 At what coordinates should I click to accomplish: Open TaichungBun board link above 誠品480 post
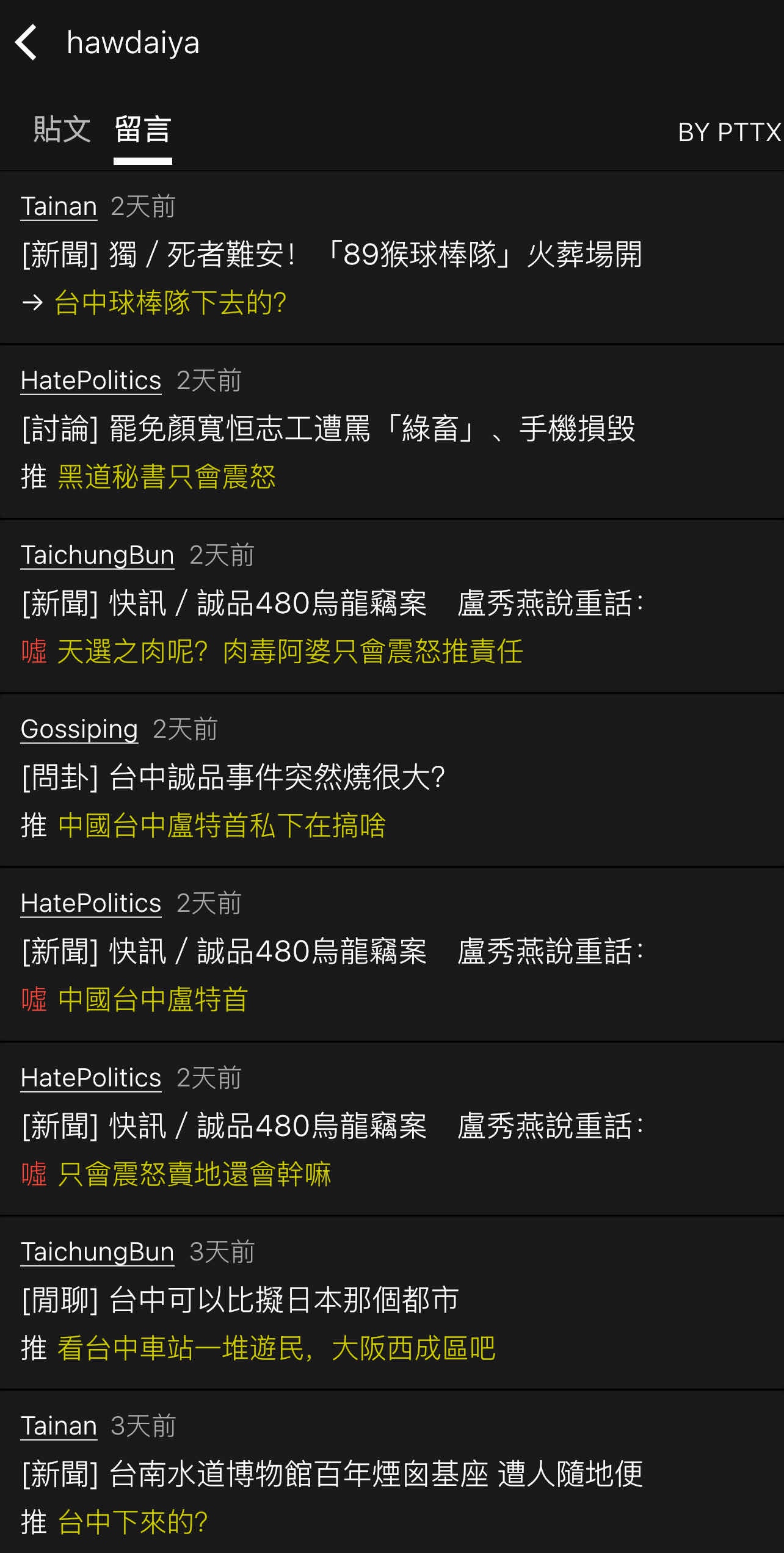pyautogui.click(x=97, y=555)
